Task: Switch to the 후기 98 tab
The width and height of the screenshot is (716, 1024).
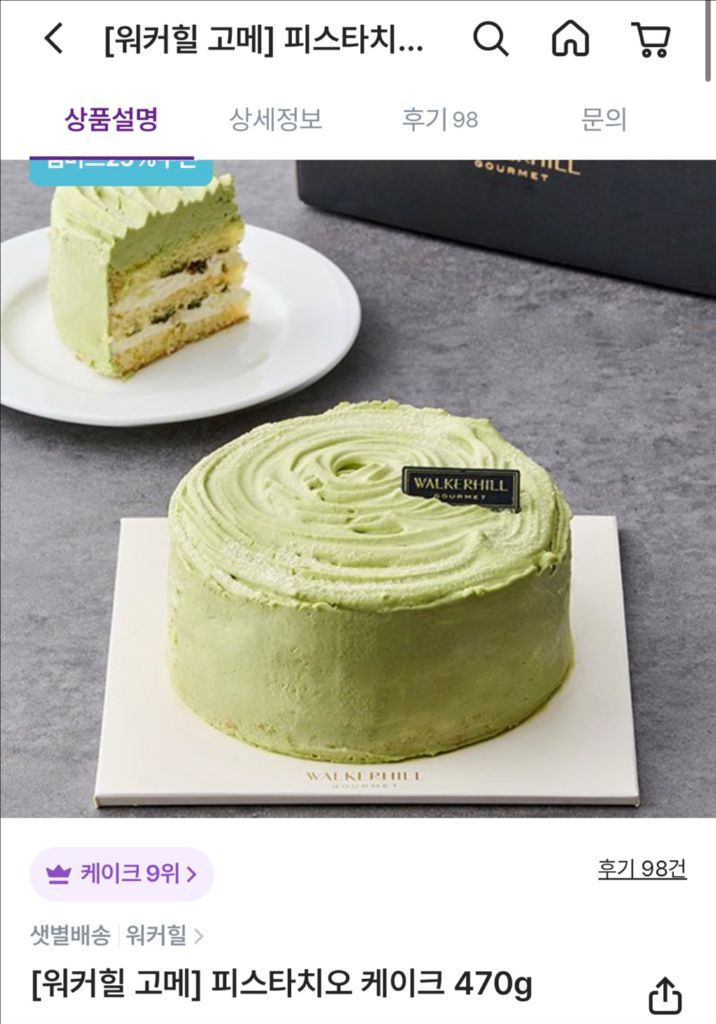Action: (x=440, y=120)
